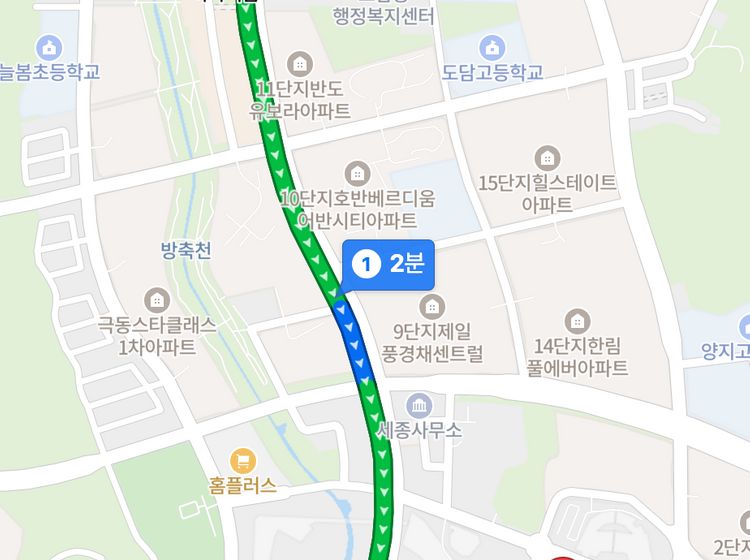Open the 9단지제일풍경채센트럴 apartment marker
The height and width of the screenshot is (560, 750).
tap(432, 306)
